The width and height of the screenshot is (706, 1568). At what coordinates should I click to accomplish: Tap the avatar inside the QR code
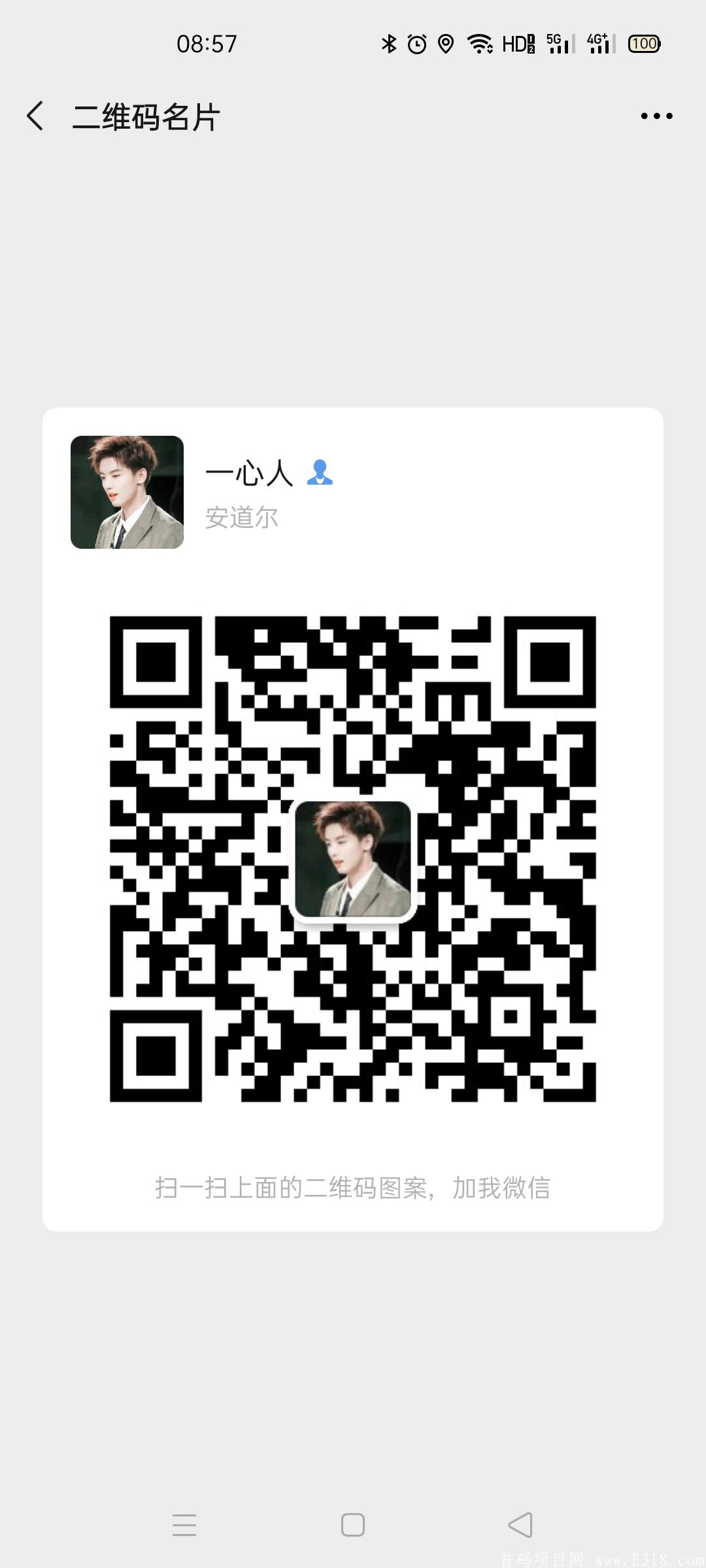click(352, 860)
